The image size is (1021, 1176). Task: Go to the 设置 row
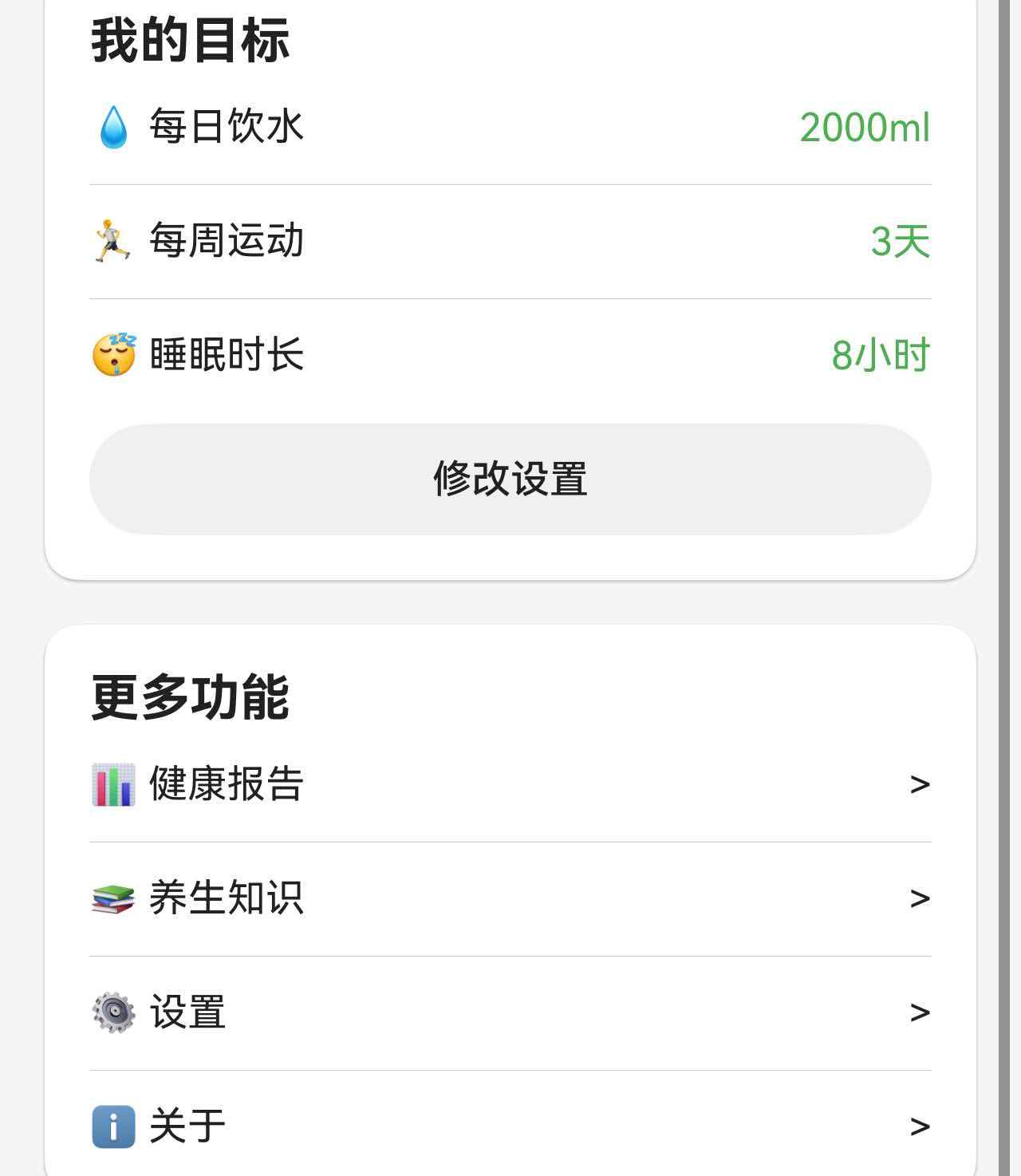click(510, 1012)
